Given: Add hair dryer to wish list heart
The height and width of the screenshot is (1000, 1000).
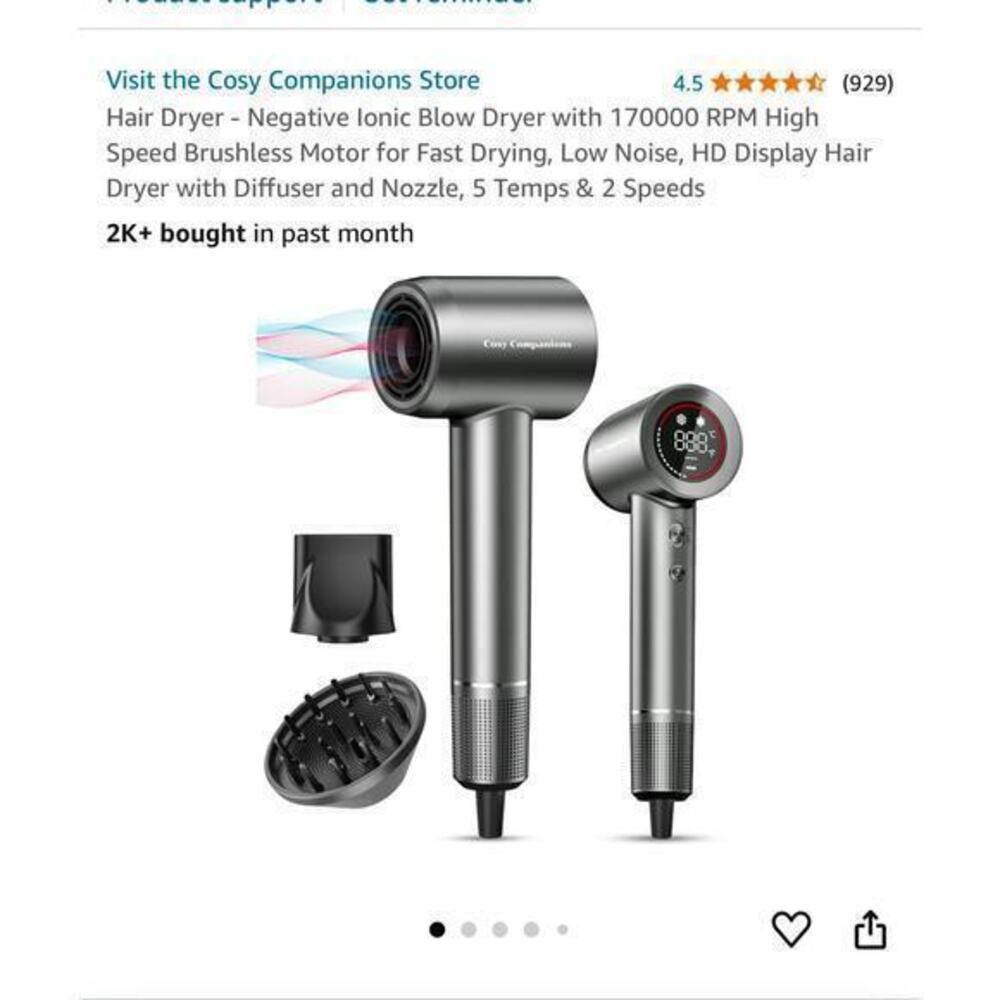Looking at the screenshot, I should coord(791,930).
